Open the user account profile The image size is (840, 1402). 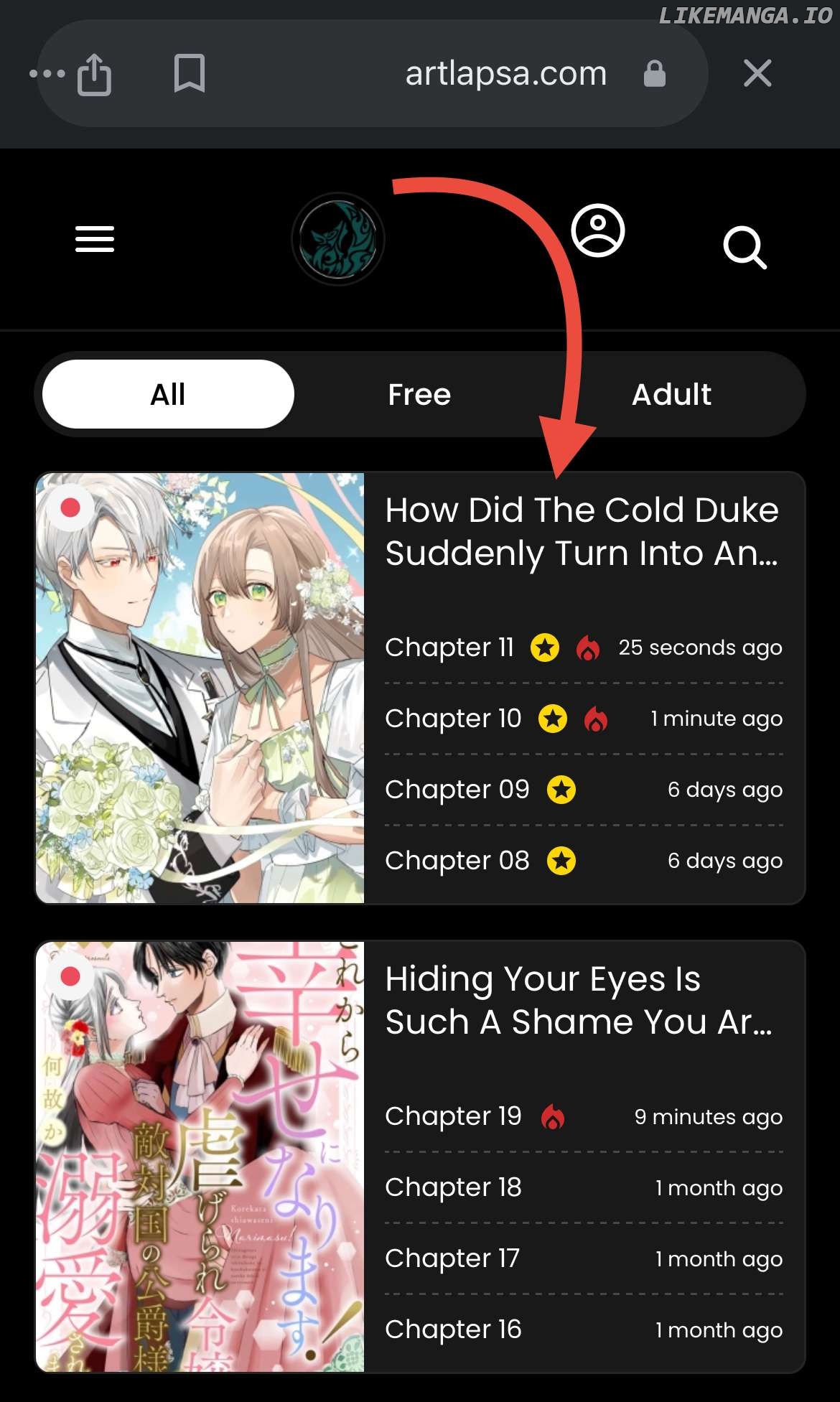(597, 231)
